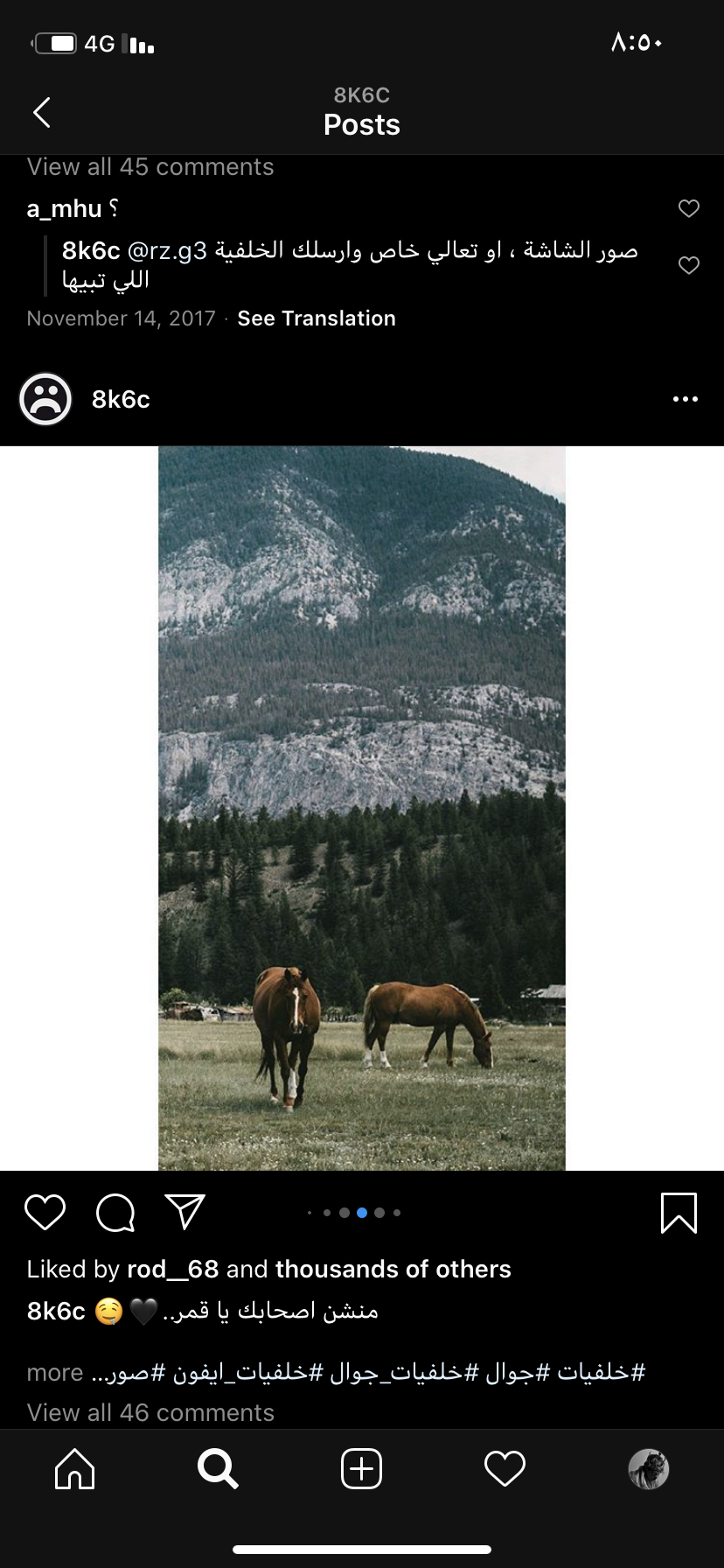Expand caption with more
Viewport: 724px width, 1568px height.
click(54, 1373)
